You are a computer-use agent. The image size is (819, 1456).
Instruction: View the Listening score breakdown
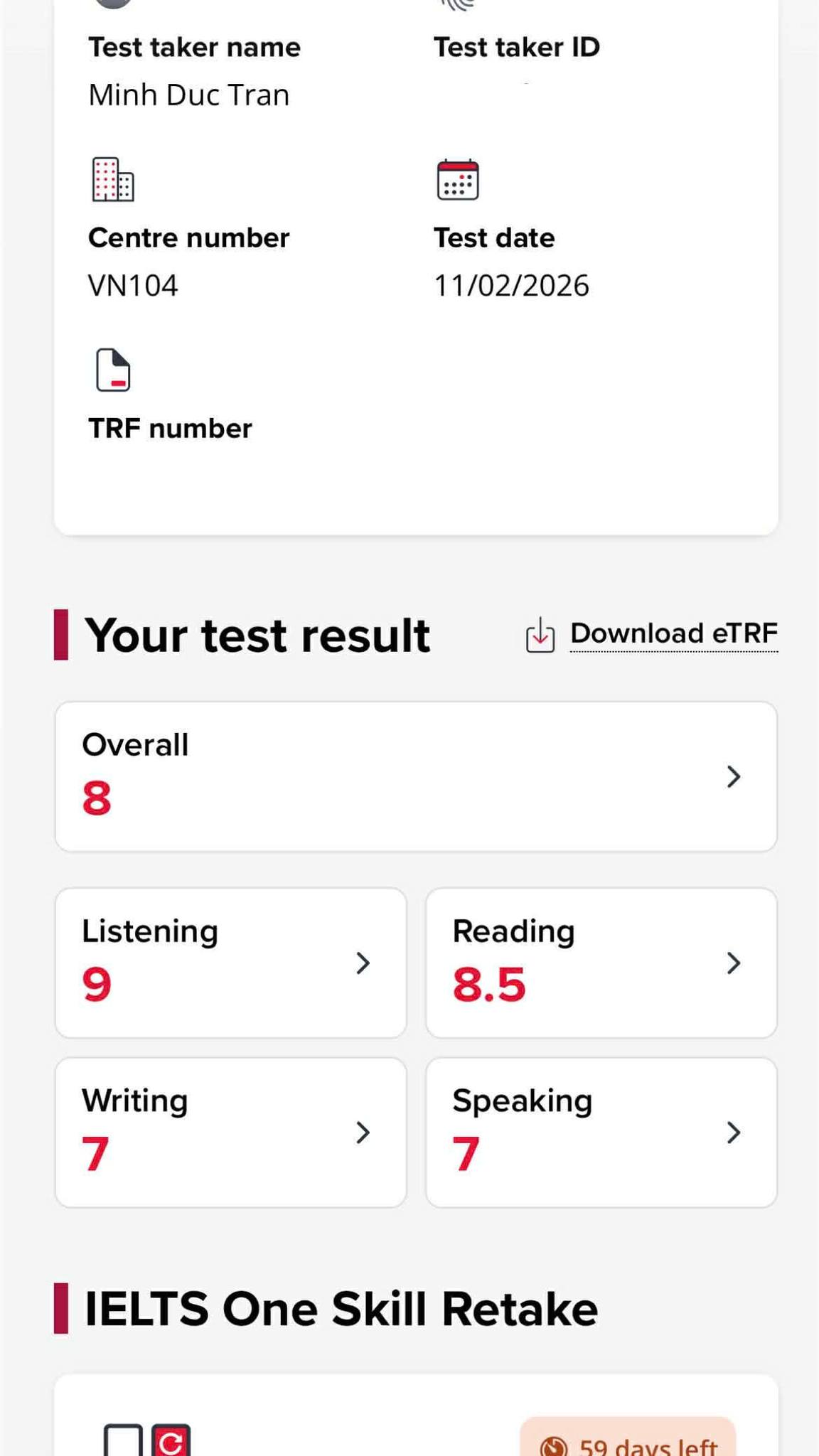pos(230,963)
